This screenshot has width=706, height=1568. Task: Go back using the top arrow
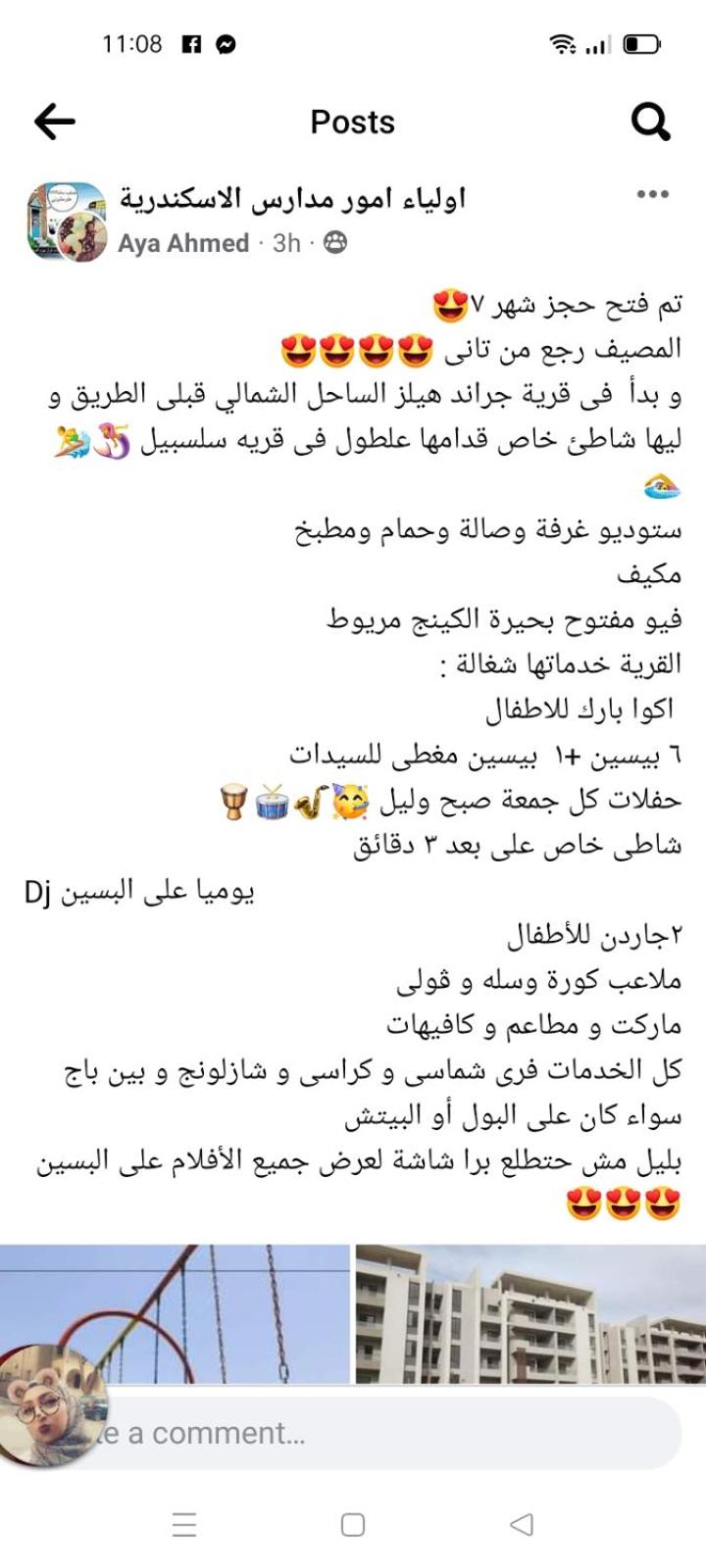tap(55, 122)
